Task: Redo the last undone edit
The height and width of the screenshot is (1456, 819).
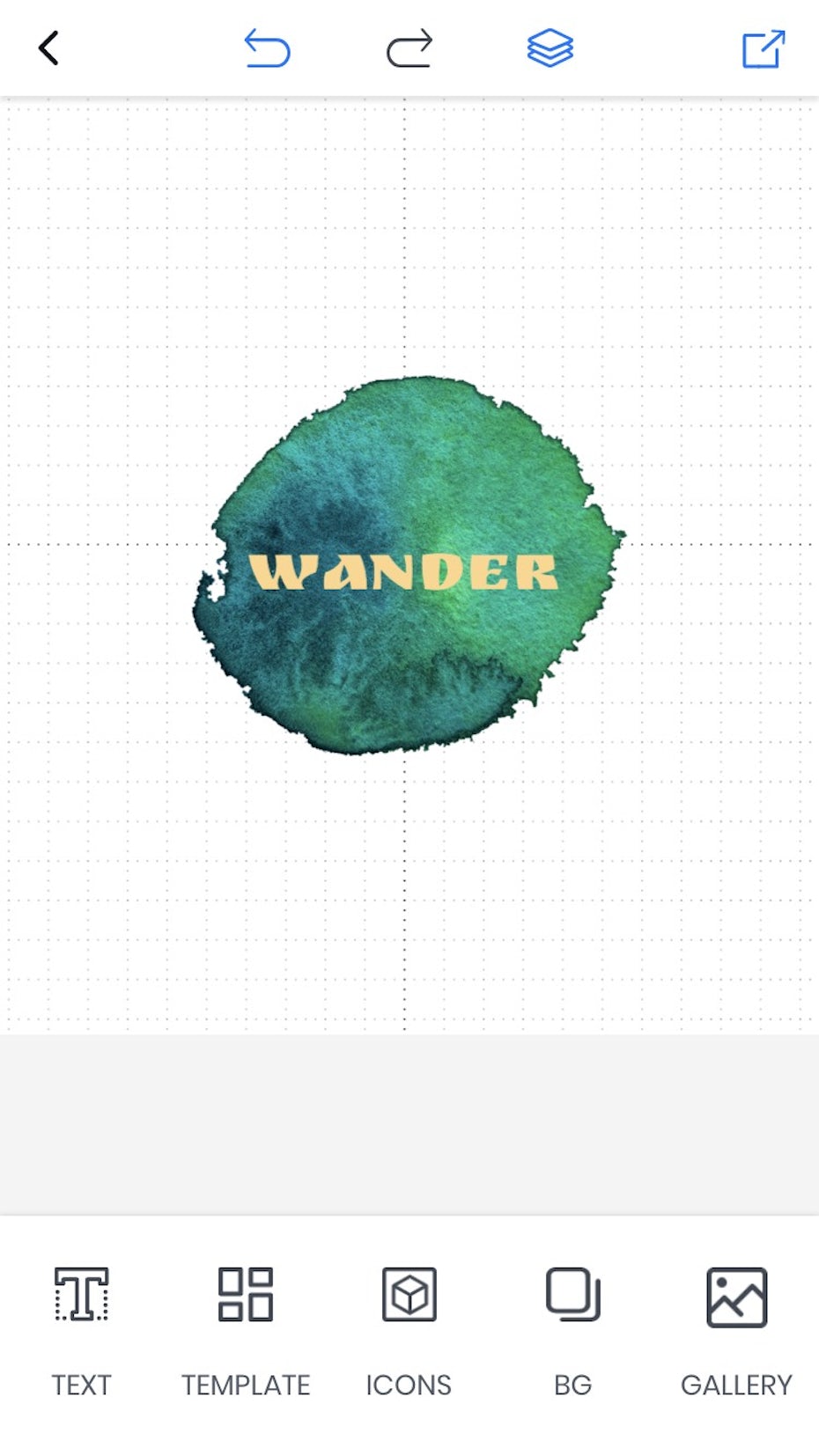Action: tap(409, 48)
